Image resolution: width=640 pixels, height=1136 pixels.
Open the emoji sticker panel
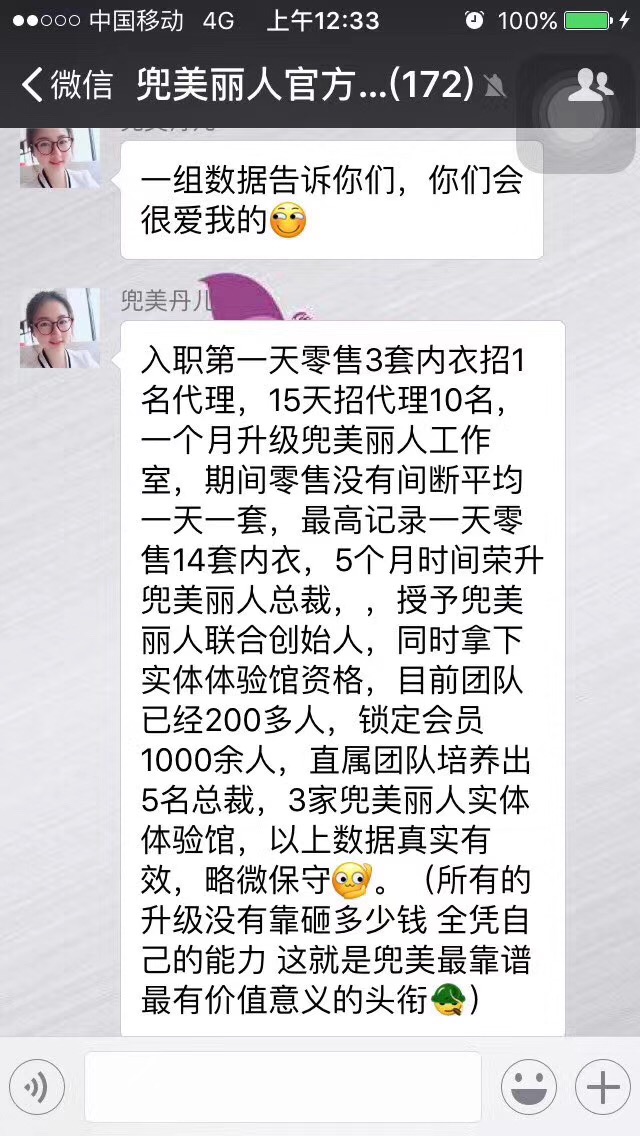(529, 1087)
